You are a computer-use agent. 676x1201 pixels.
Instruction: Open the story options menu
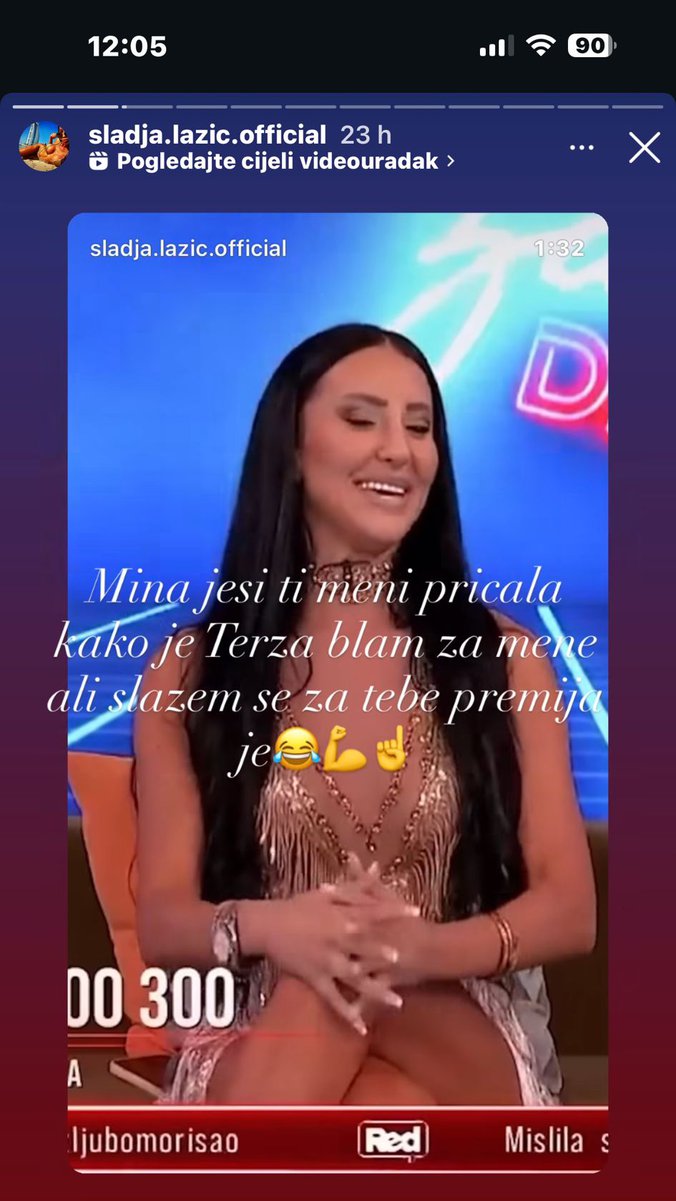pyautogui.click(x=582, y=148)
